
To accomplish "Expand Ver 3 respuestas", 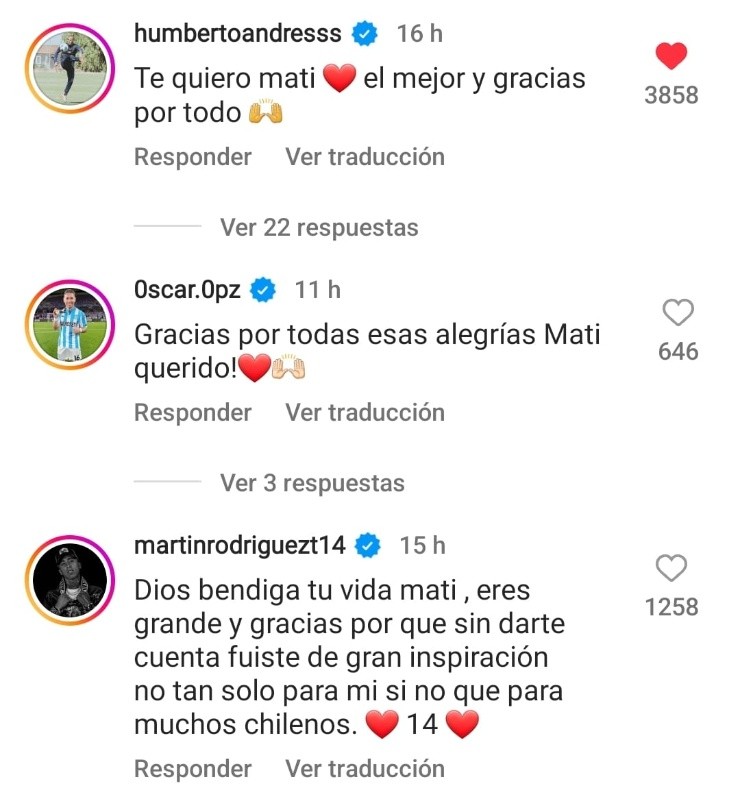I will [312, 484].
